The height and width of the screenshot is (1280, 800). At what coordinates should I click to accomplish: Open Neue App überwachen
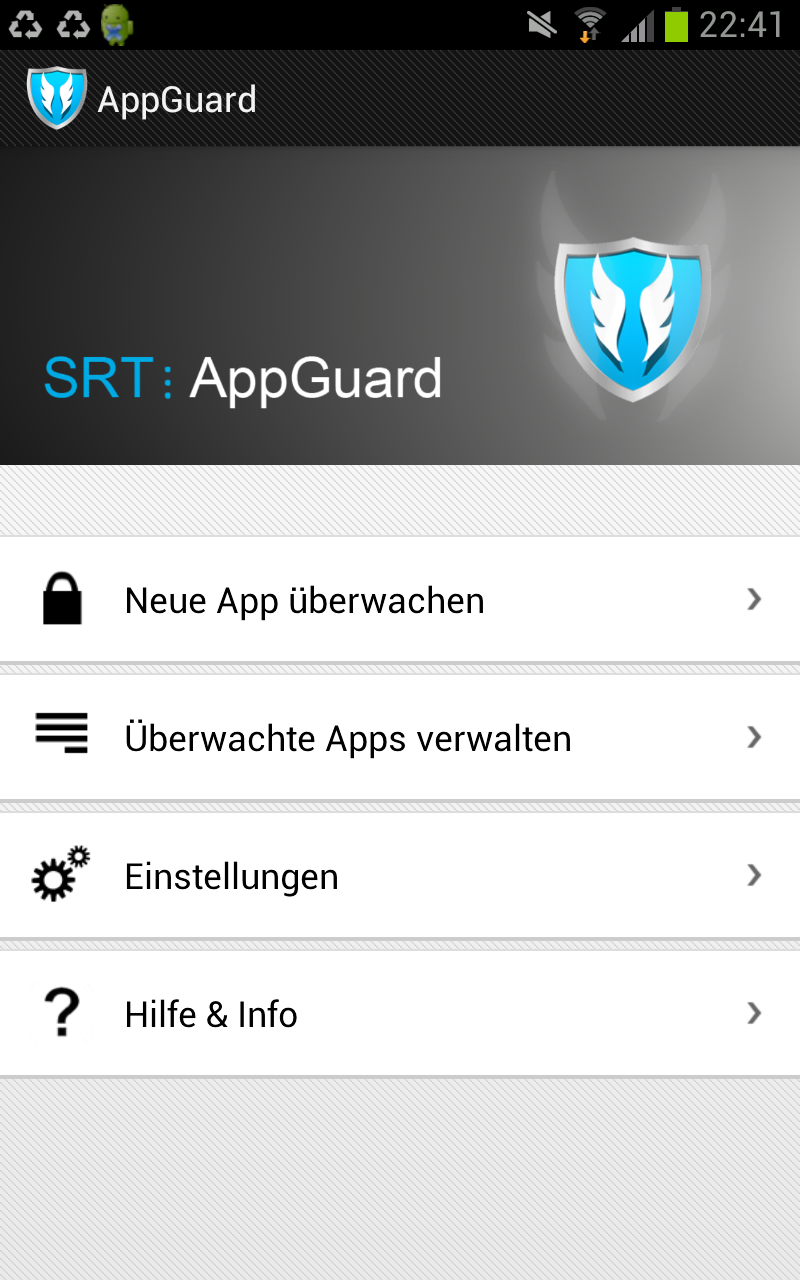coord(400,600)
